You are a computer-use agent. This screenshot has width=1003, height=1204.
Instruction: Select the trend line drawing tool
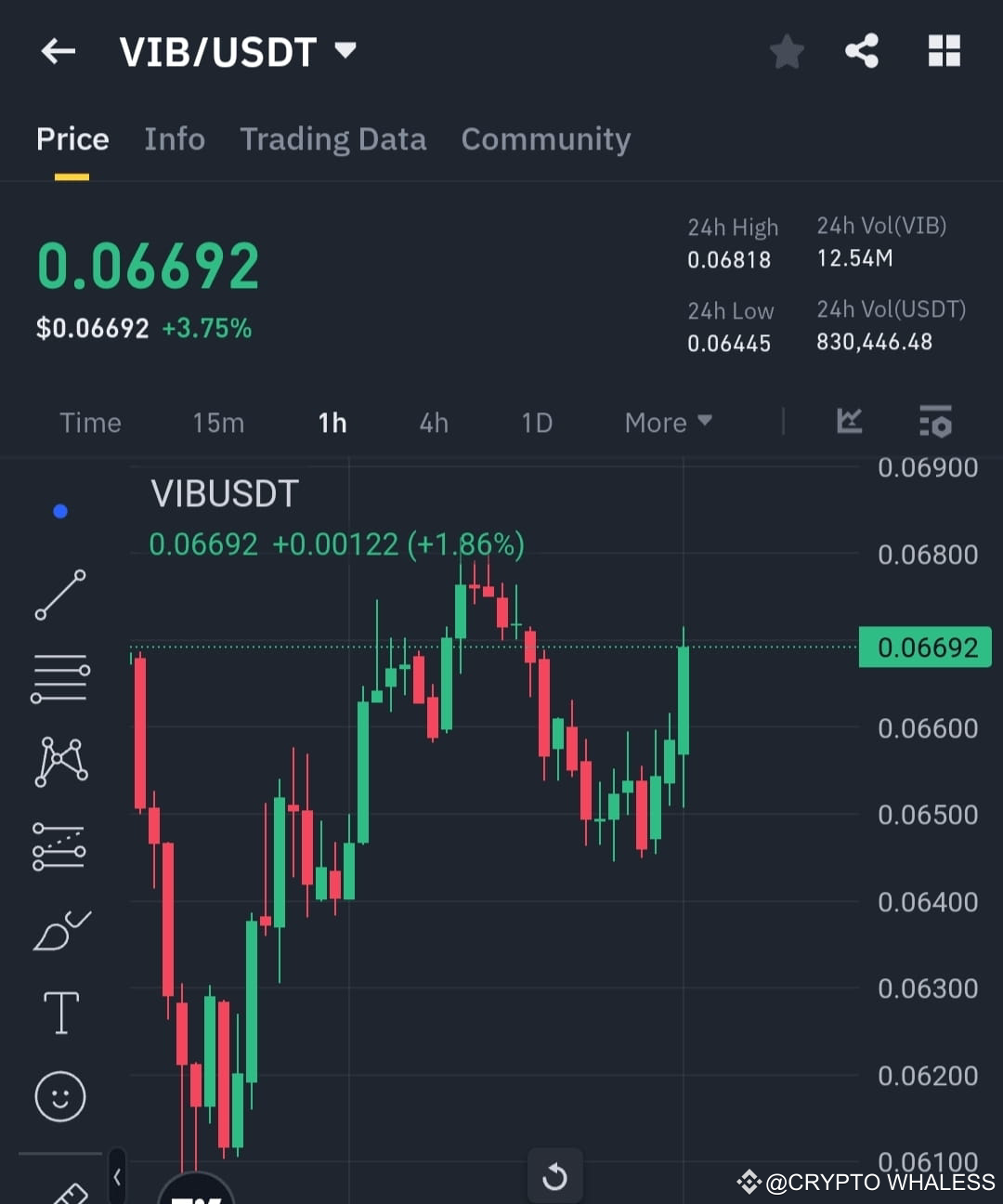59,594
